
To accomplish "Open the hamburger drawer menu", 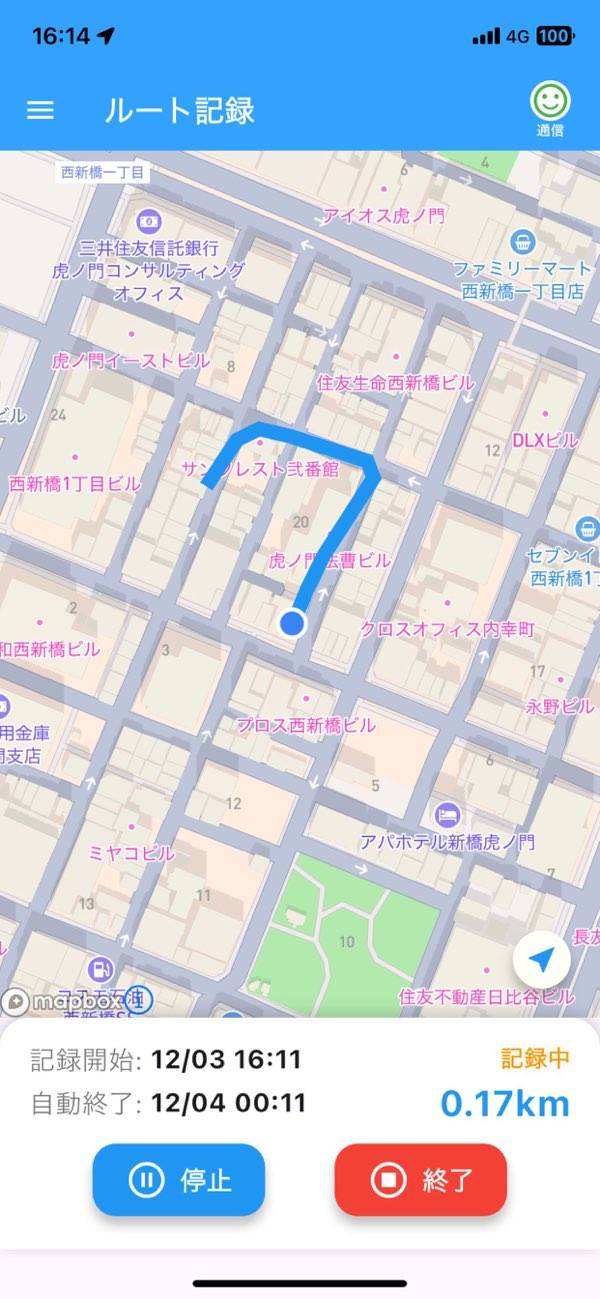I will click(40, 110).
